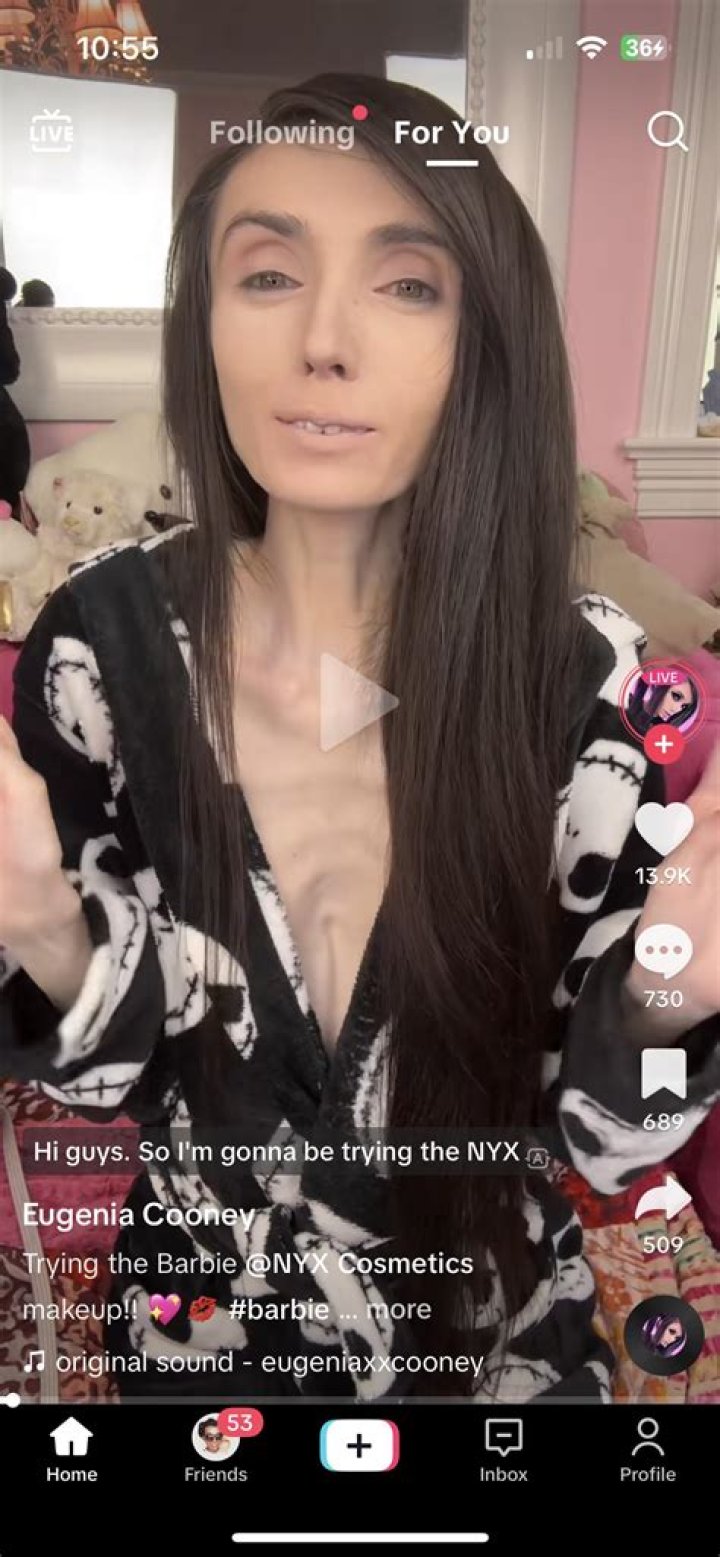This screenshot has height=1557, width=720.
Task: Open the Inbox tab
Action: (x=503, y=1448)
